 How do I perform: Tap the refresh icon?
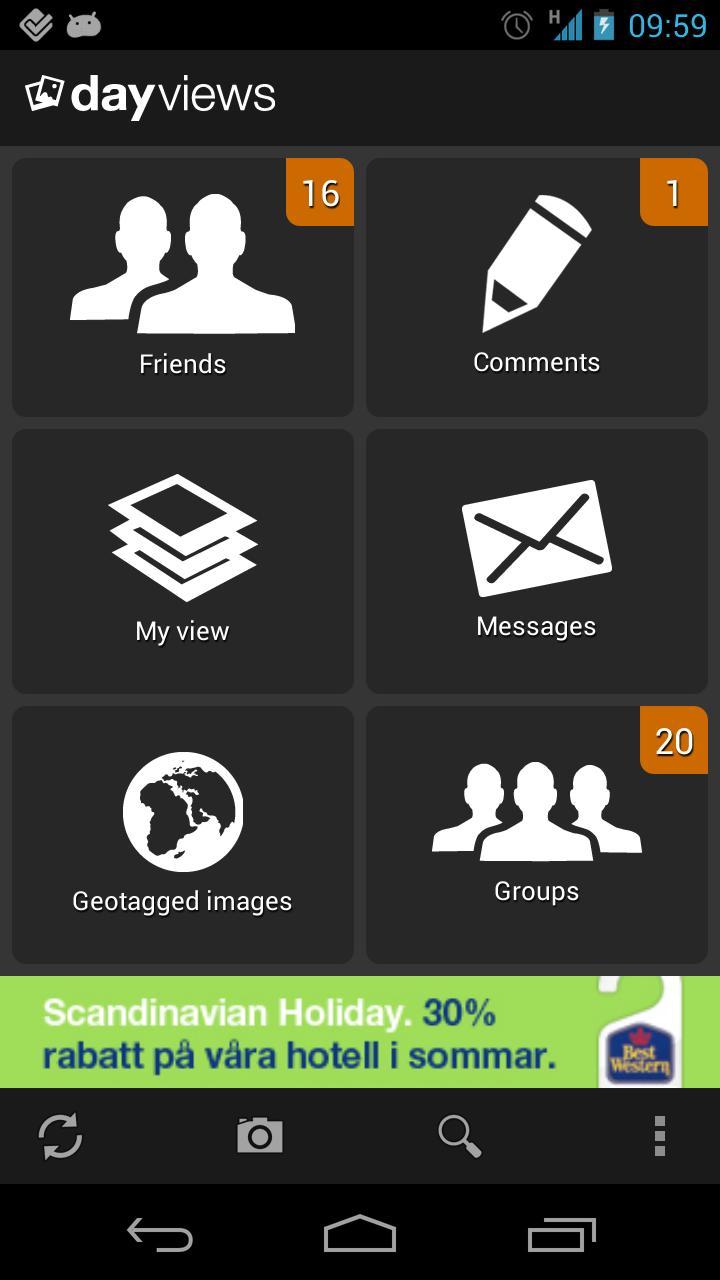pyautogui.click(x=60, y=1137)
